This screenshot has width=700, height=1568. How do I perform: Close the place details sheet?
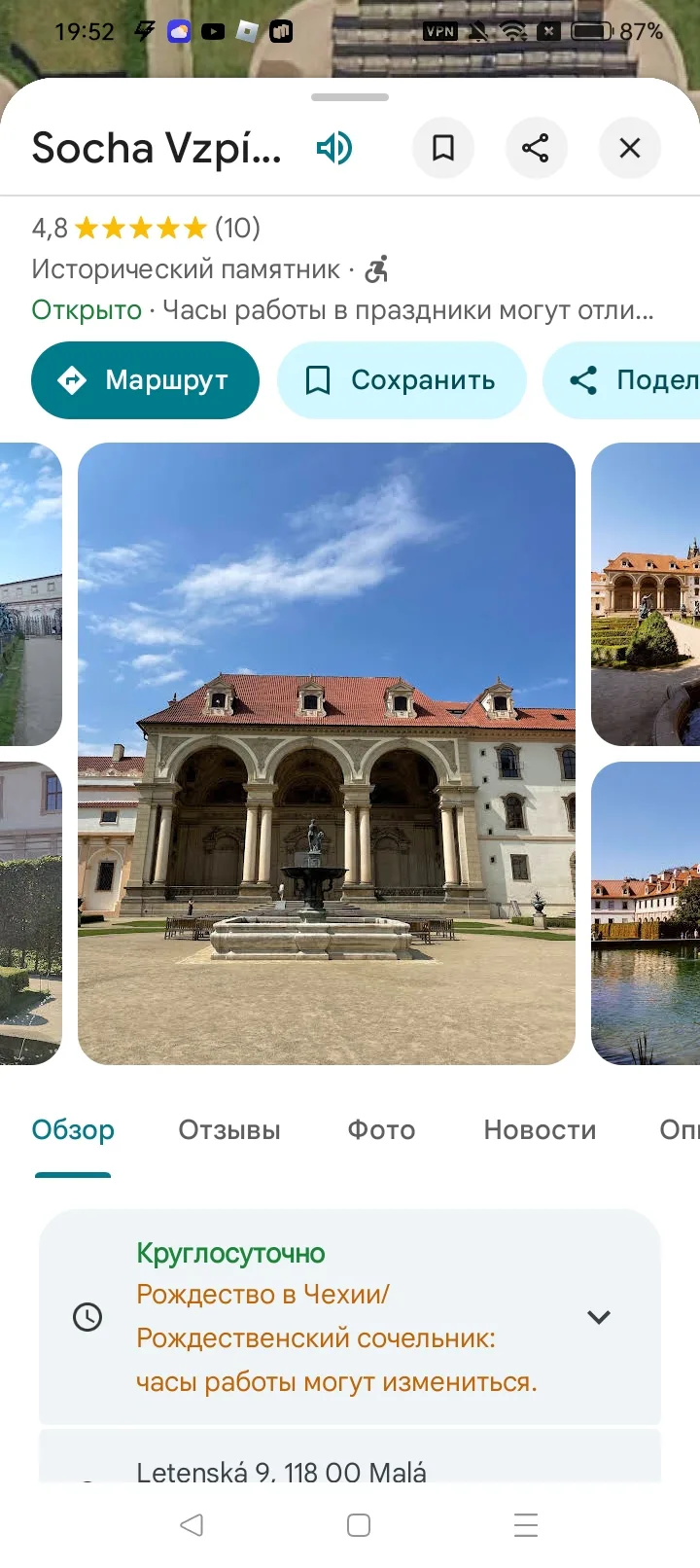(630, 148)
